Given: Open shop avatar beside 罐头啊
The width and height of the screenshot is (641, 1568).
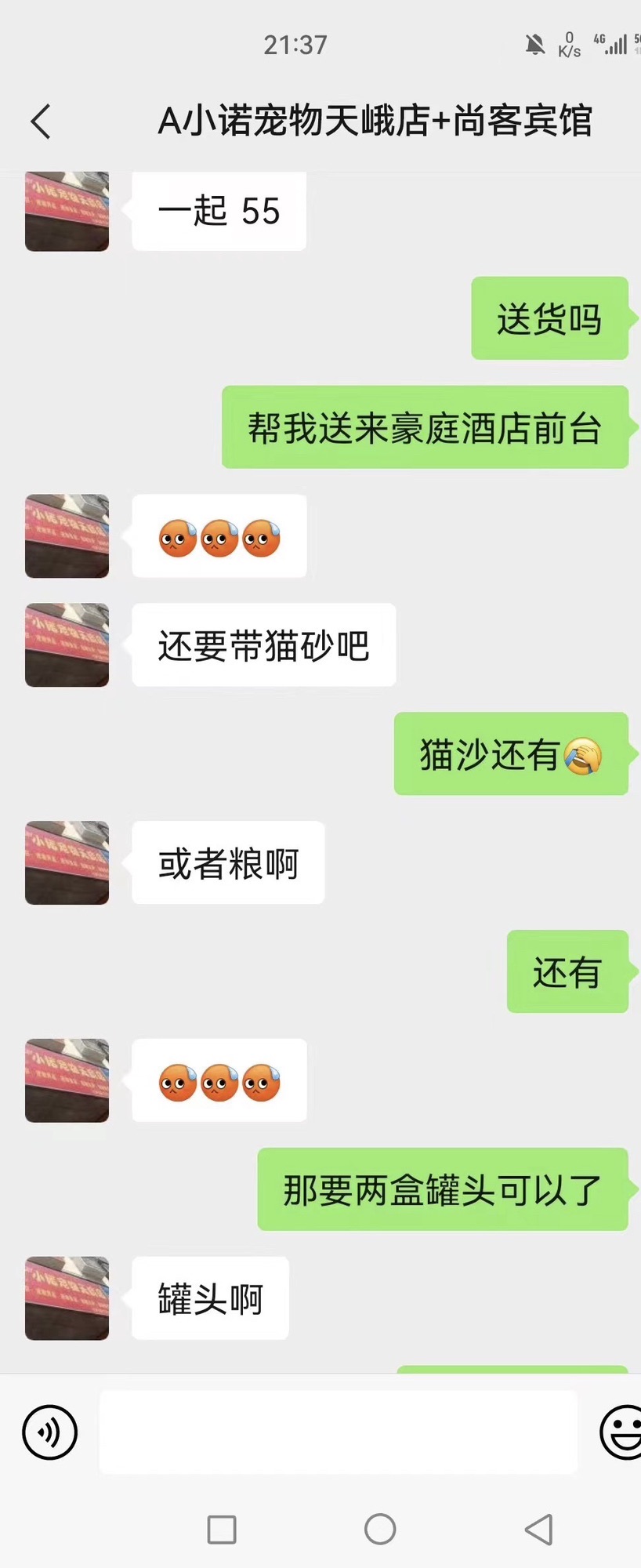Looking at the screenshot, I should pyautogui.click(x=67, y=1298).
